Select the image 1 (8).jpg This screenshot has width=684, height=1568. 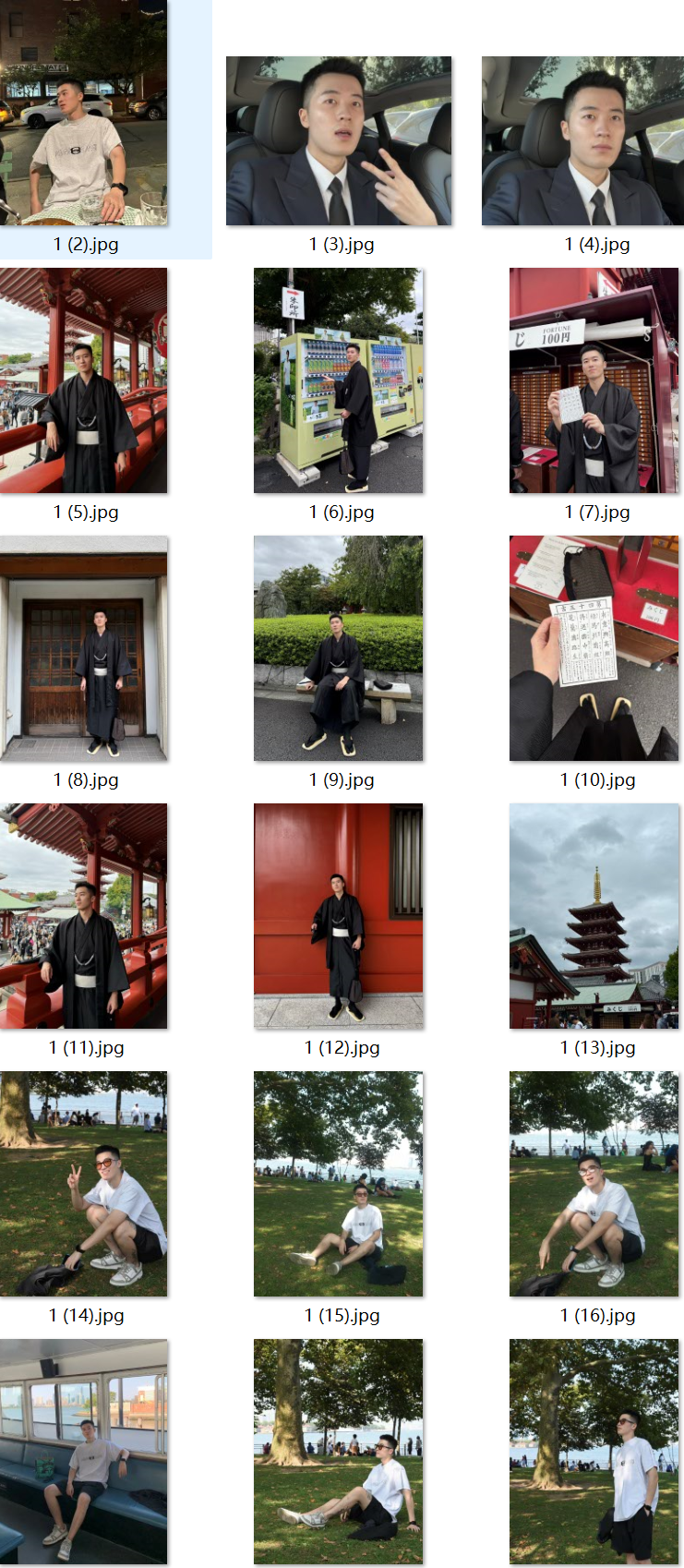(84, 648)
